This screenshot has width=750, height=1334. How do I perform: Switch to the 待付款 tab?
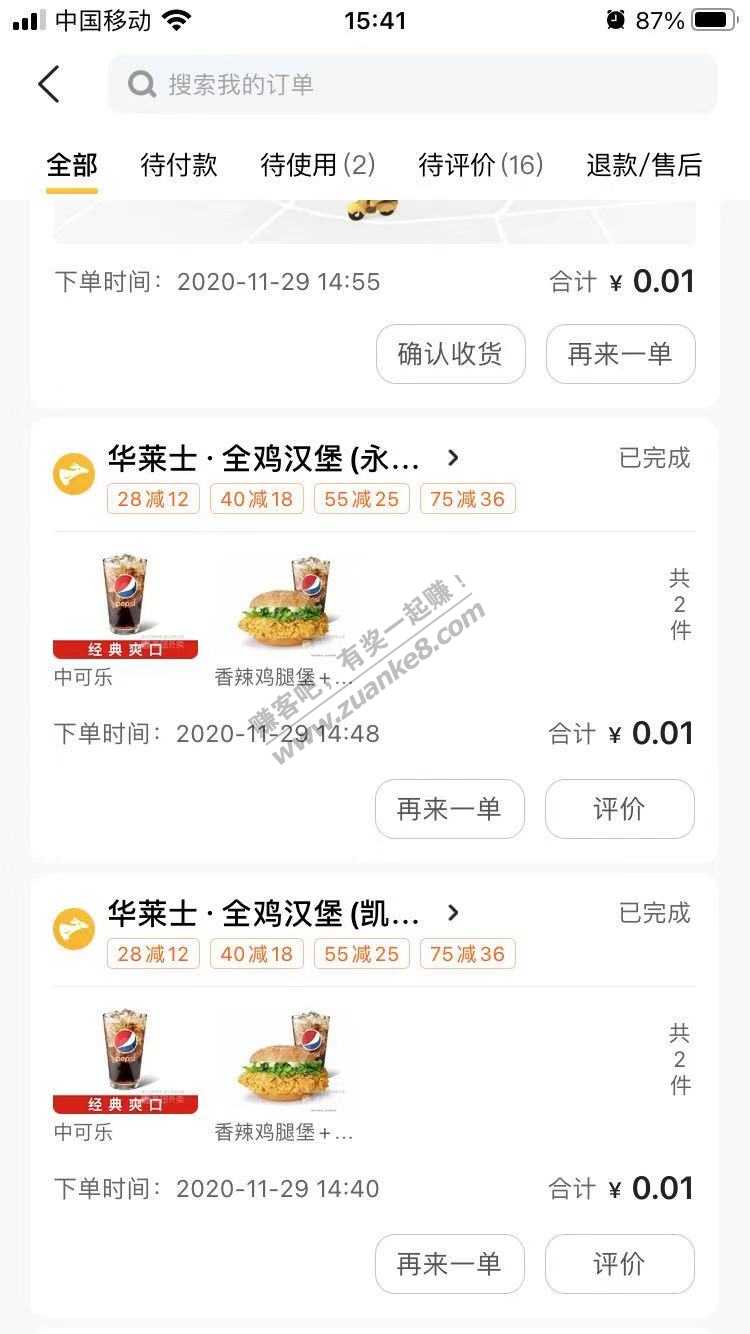tap(179, 165)
